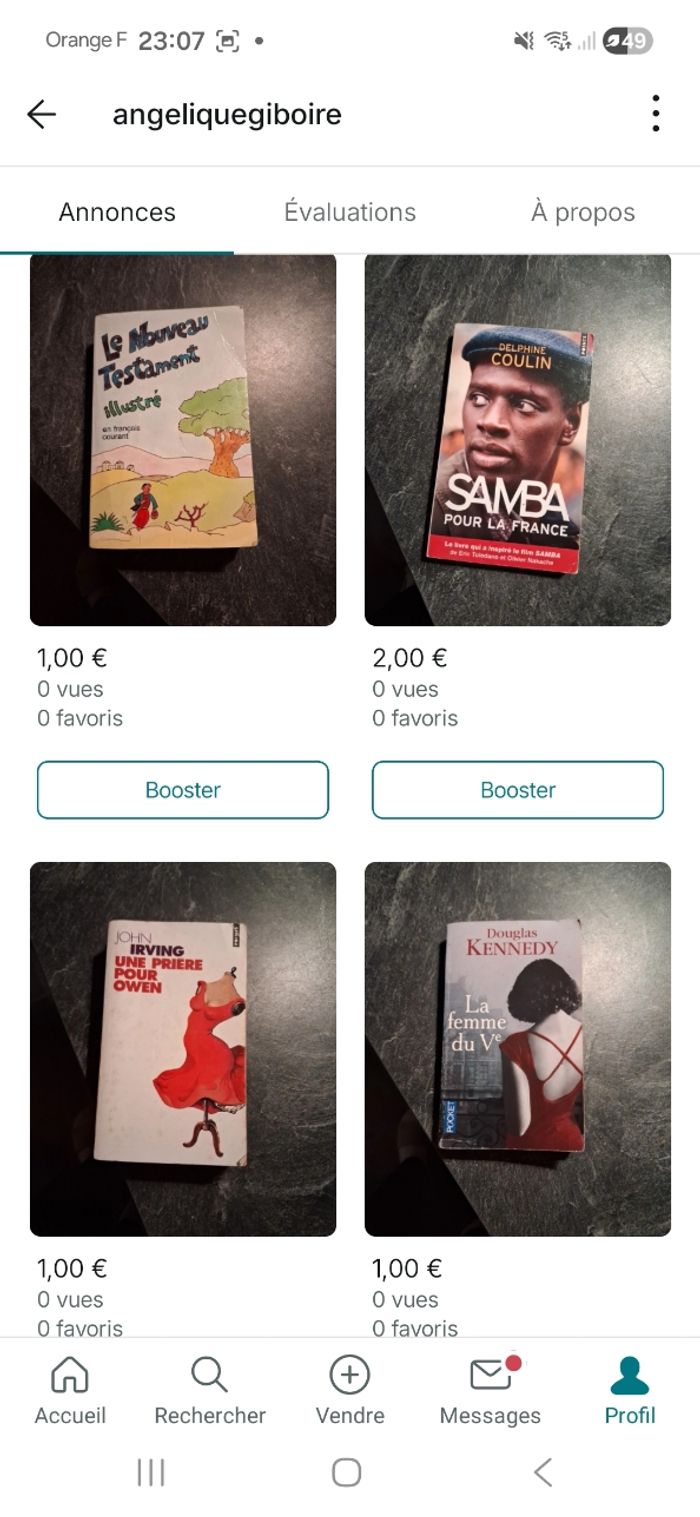Boost the Samba pour la France listing
The width and height of the screenshot is (700, 1517).
point(517,790)
